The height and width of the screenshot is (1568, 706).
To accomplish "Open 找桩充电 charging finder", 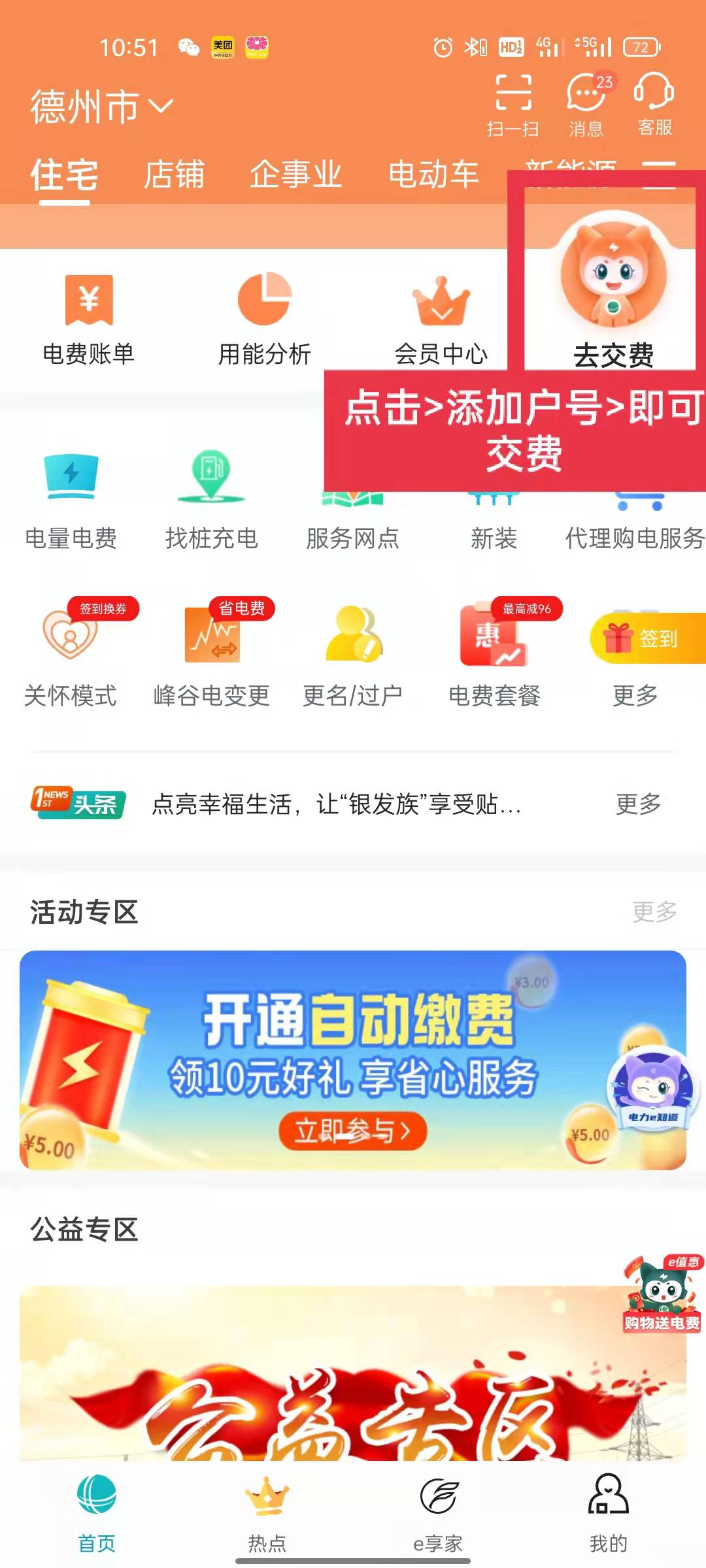I will (211, 500).
